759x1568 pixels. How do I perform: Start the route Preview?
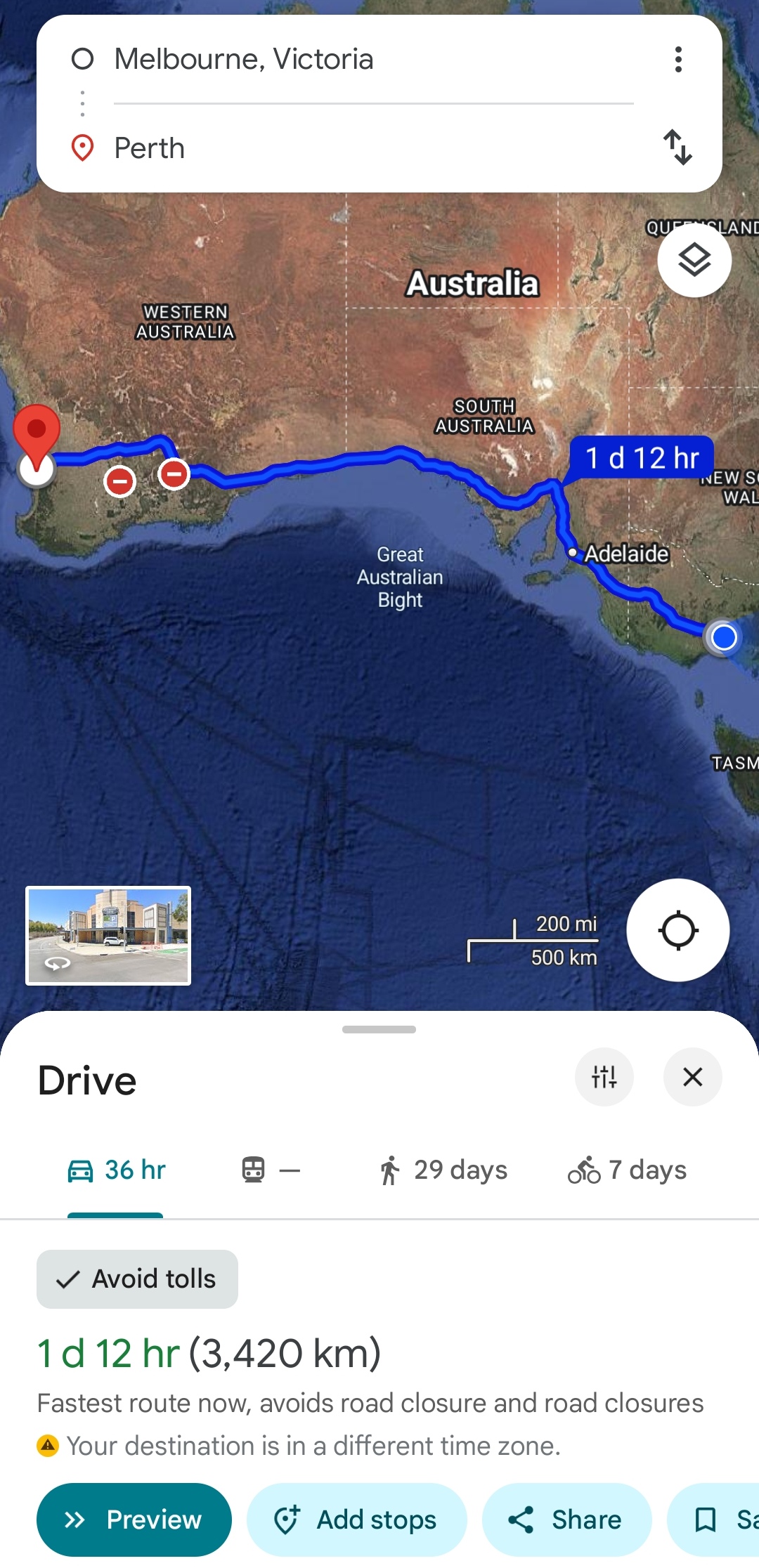[134, 1520]
